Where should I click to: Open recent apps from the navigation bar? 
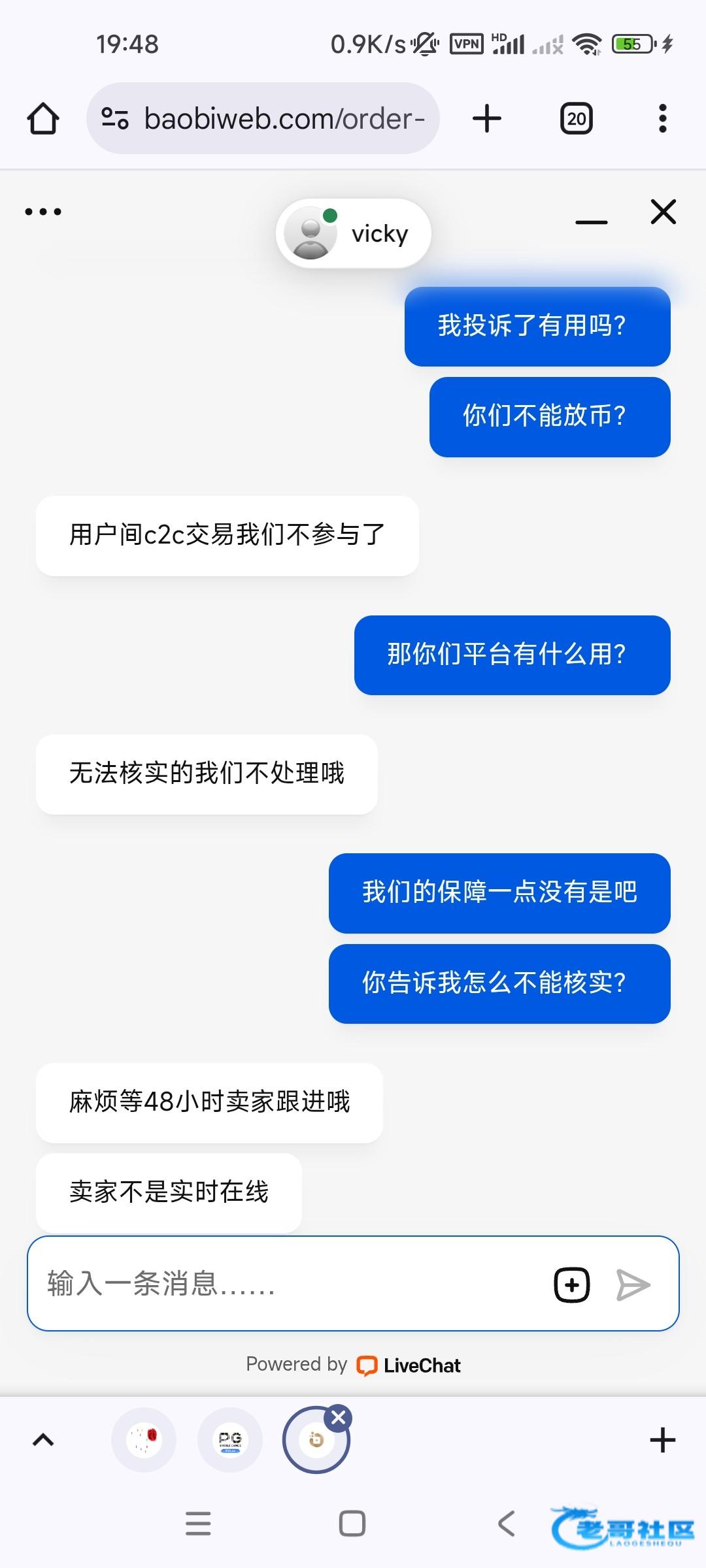pyautogui.click(x=198, y=1524)
